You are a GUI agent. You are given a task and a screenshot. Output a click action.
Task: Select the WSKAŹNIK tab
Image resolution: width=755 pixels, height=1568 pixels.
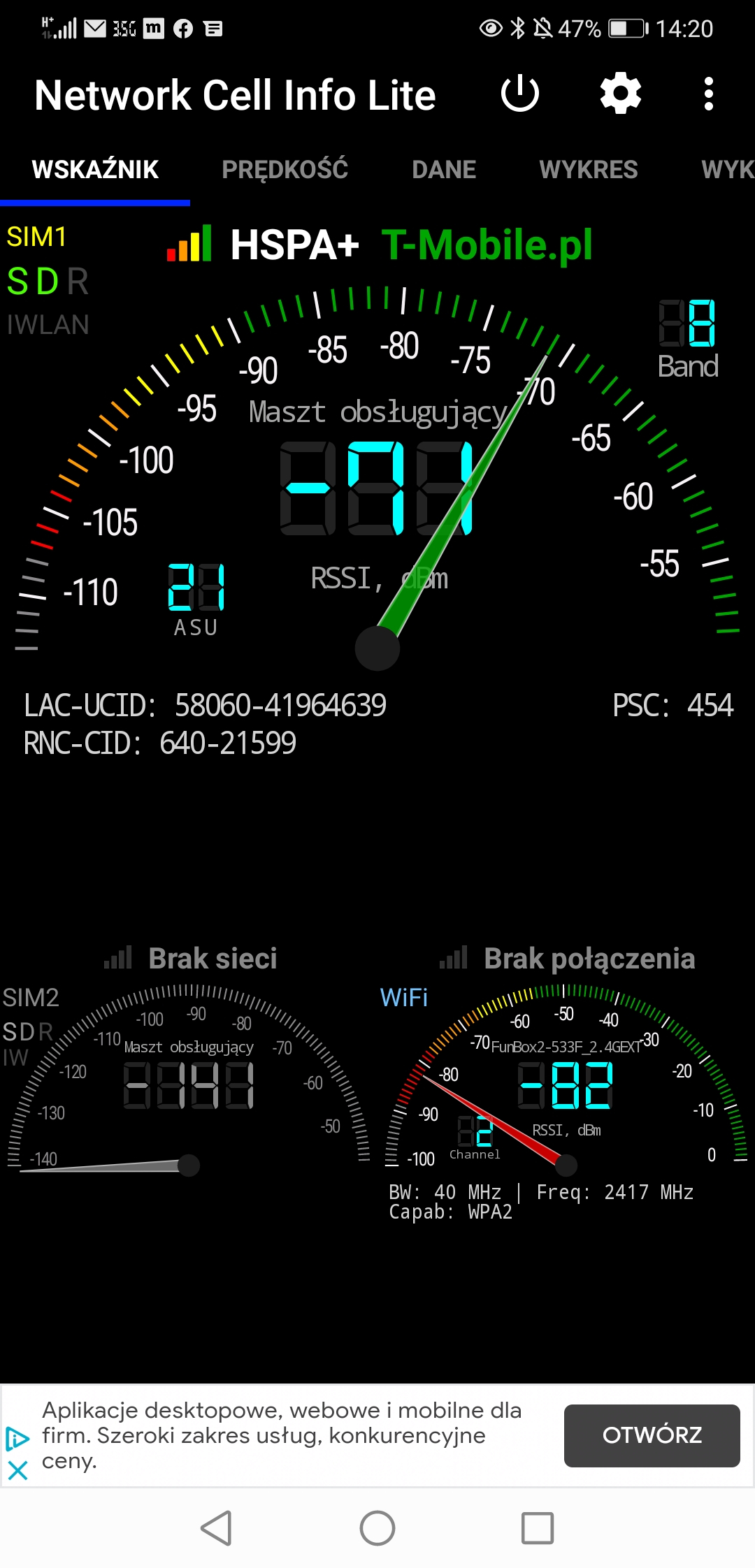click(x=95, y=170)
